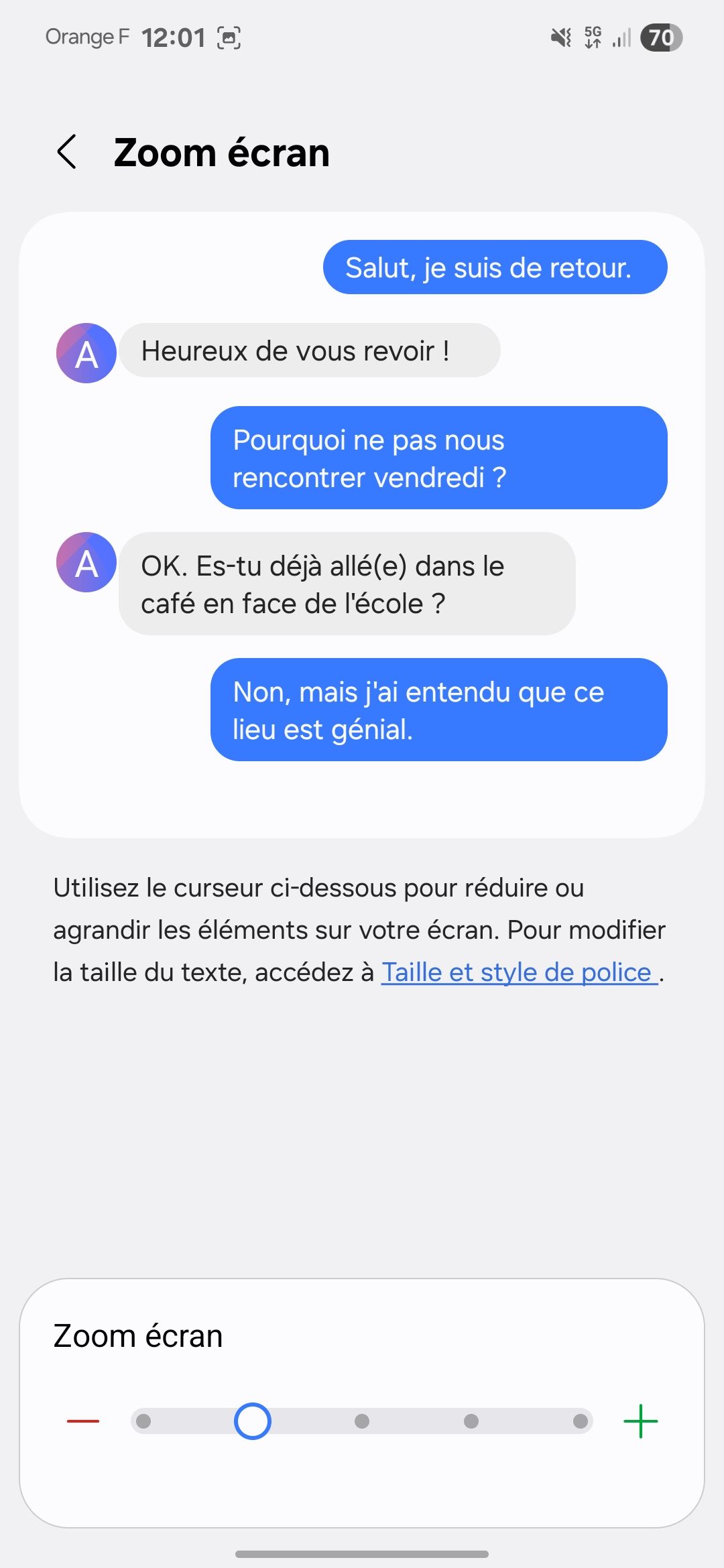Select the middle zoom level dot

click(362, 1420)
